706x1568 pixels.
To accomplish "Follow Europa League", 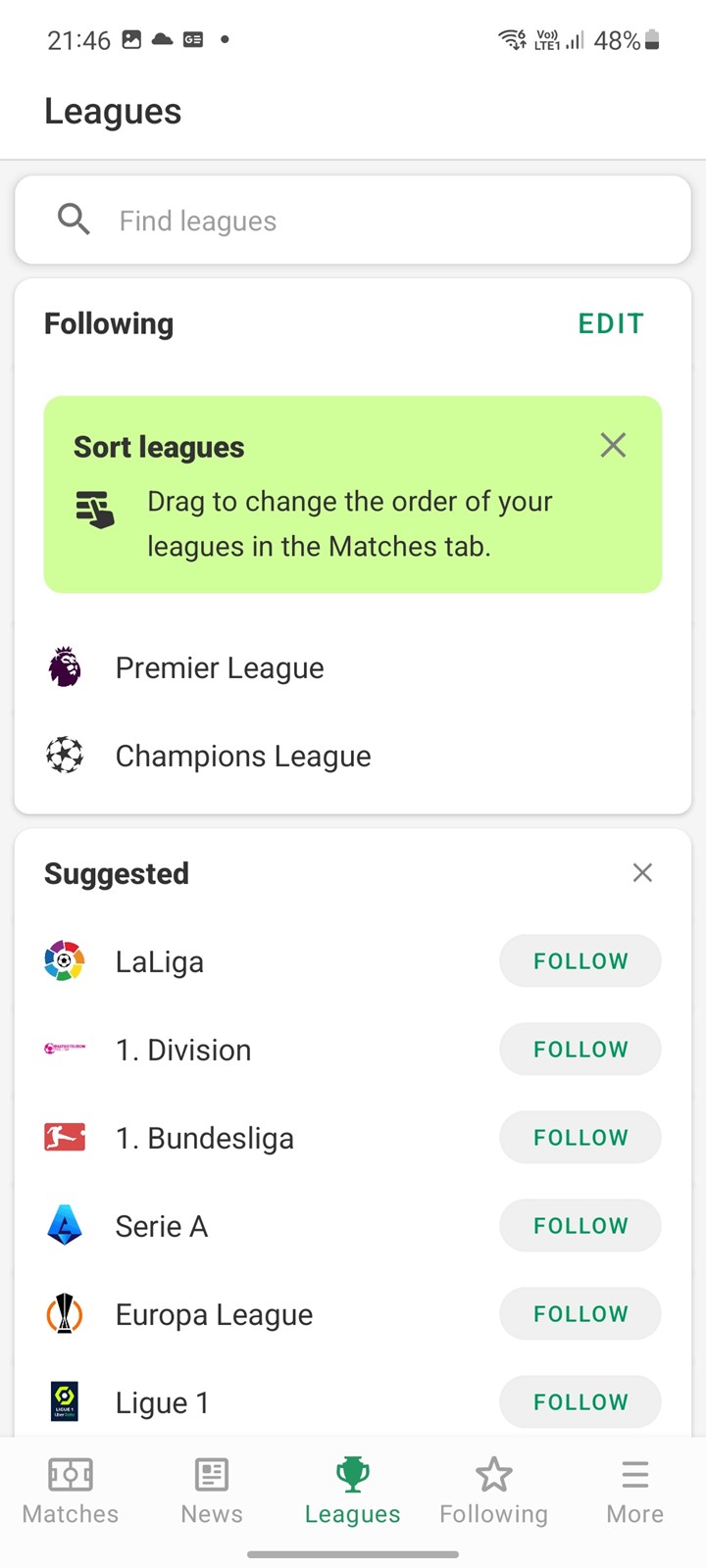I will pos(580,1313).
